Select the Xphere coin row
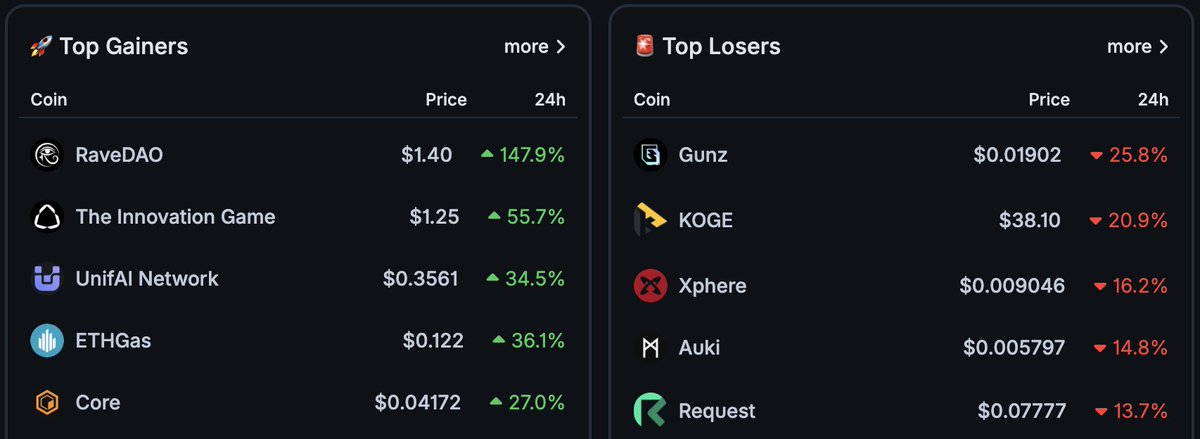The width and height of the screenshot is (1200, 439). (712, 286)
